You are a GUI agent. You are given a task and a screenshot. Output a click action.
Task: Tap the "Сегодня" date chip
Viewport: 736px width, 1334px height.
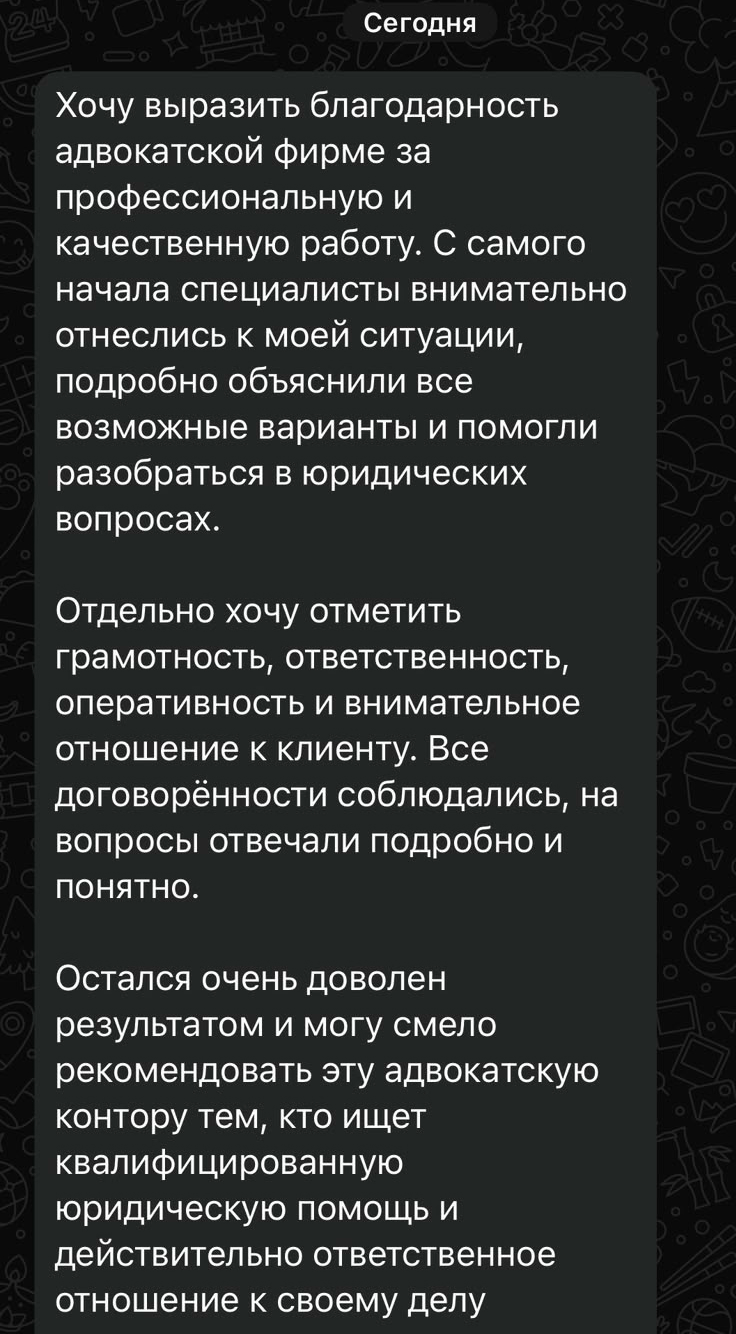pos(419,22)
